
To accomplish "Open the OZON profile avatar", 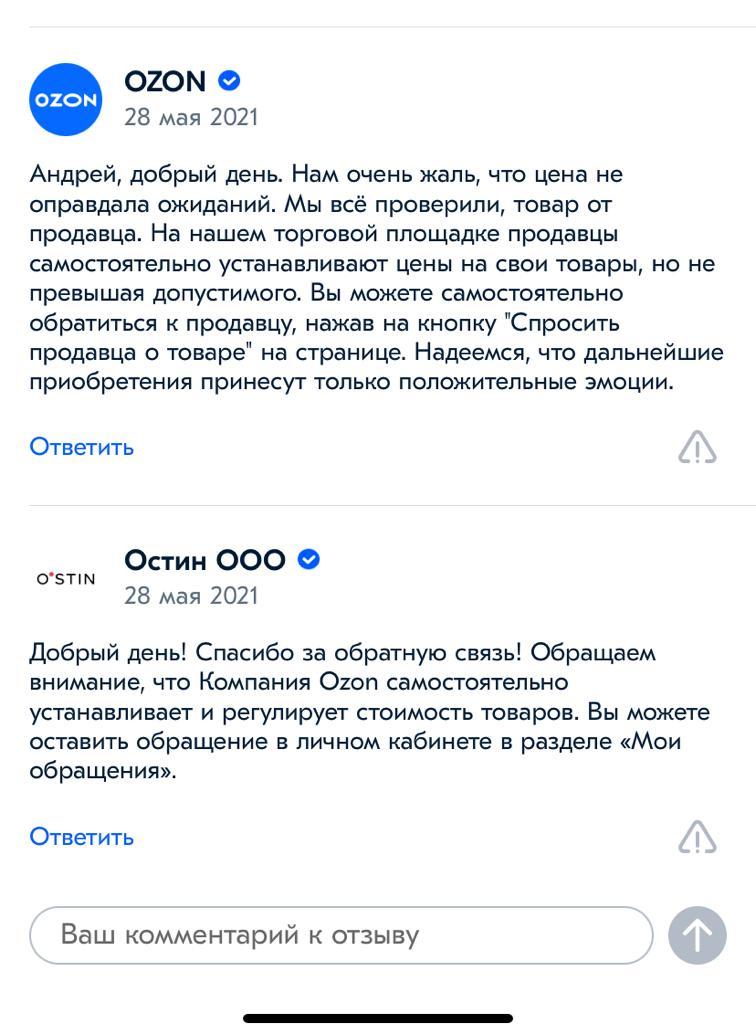I will 66,99.
